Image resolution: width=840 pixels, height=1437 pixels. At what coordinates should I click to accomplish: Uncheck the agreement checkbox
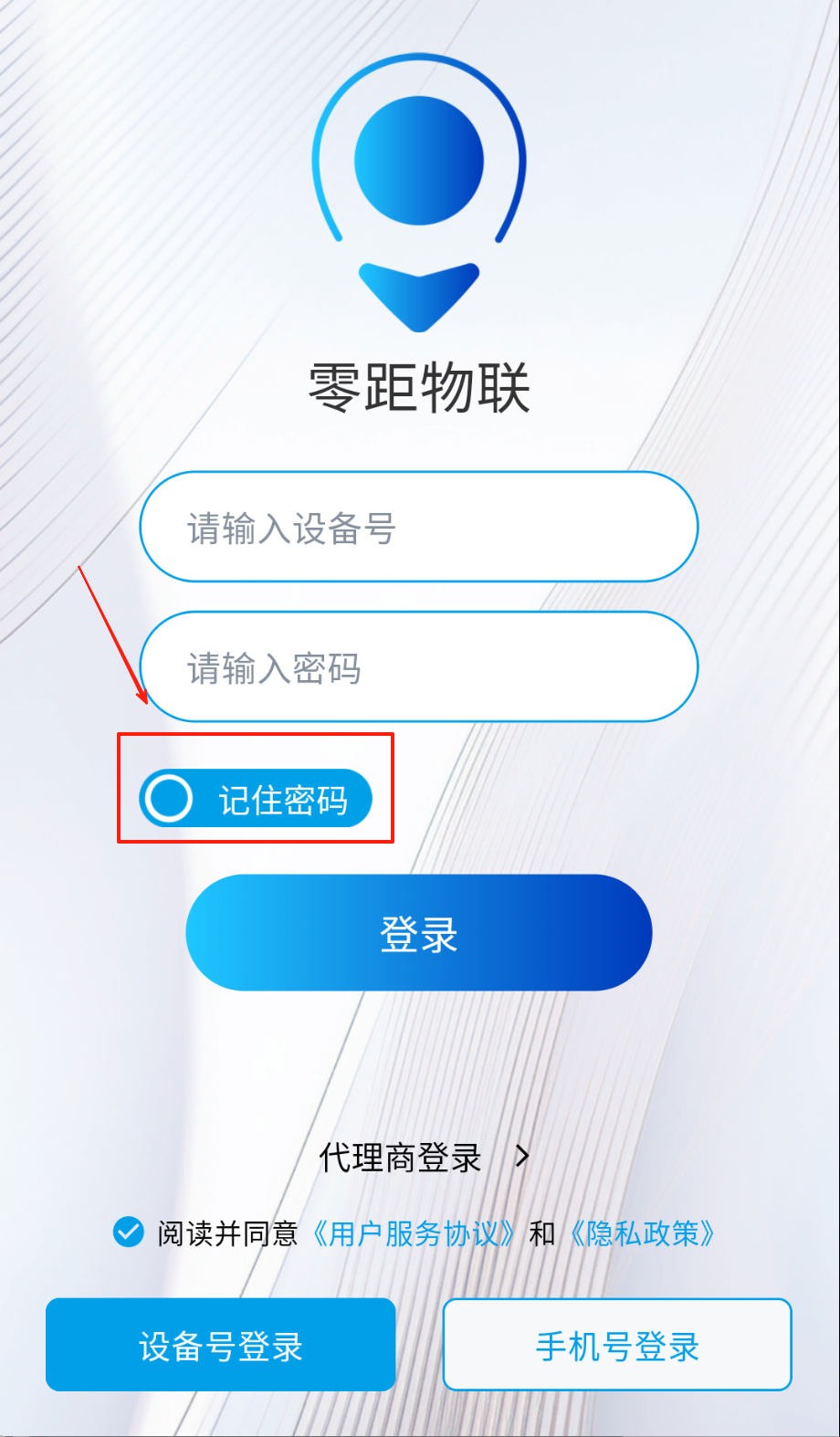(x=128, y=1232)
